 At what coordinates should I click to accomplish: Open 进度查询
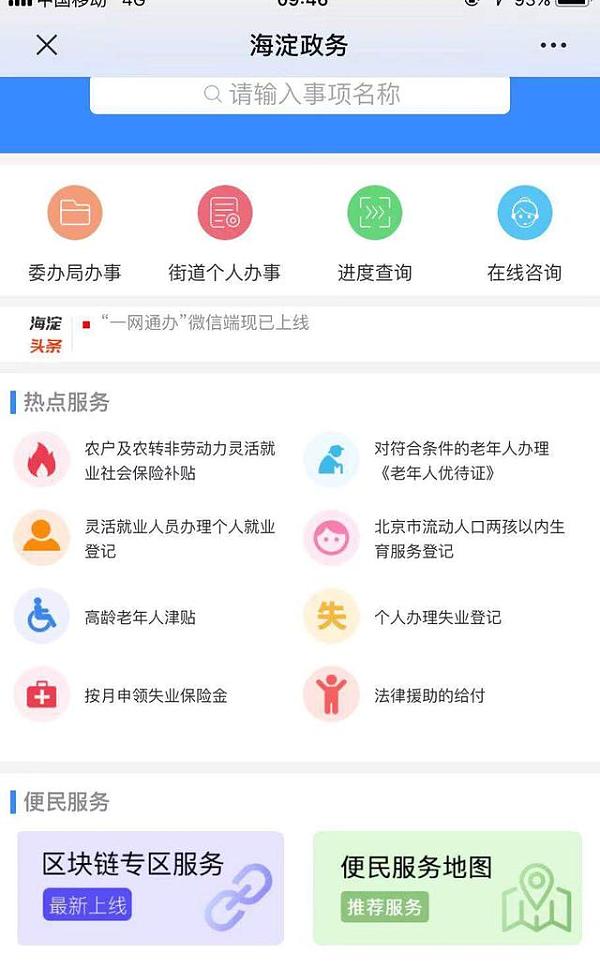pos(374,232)
